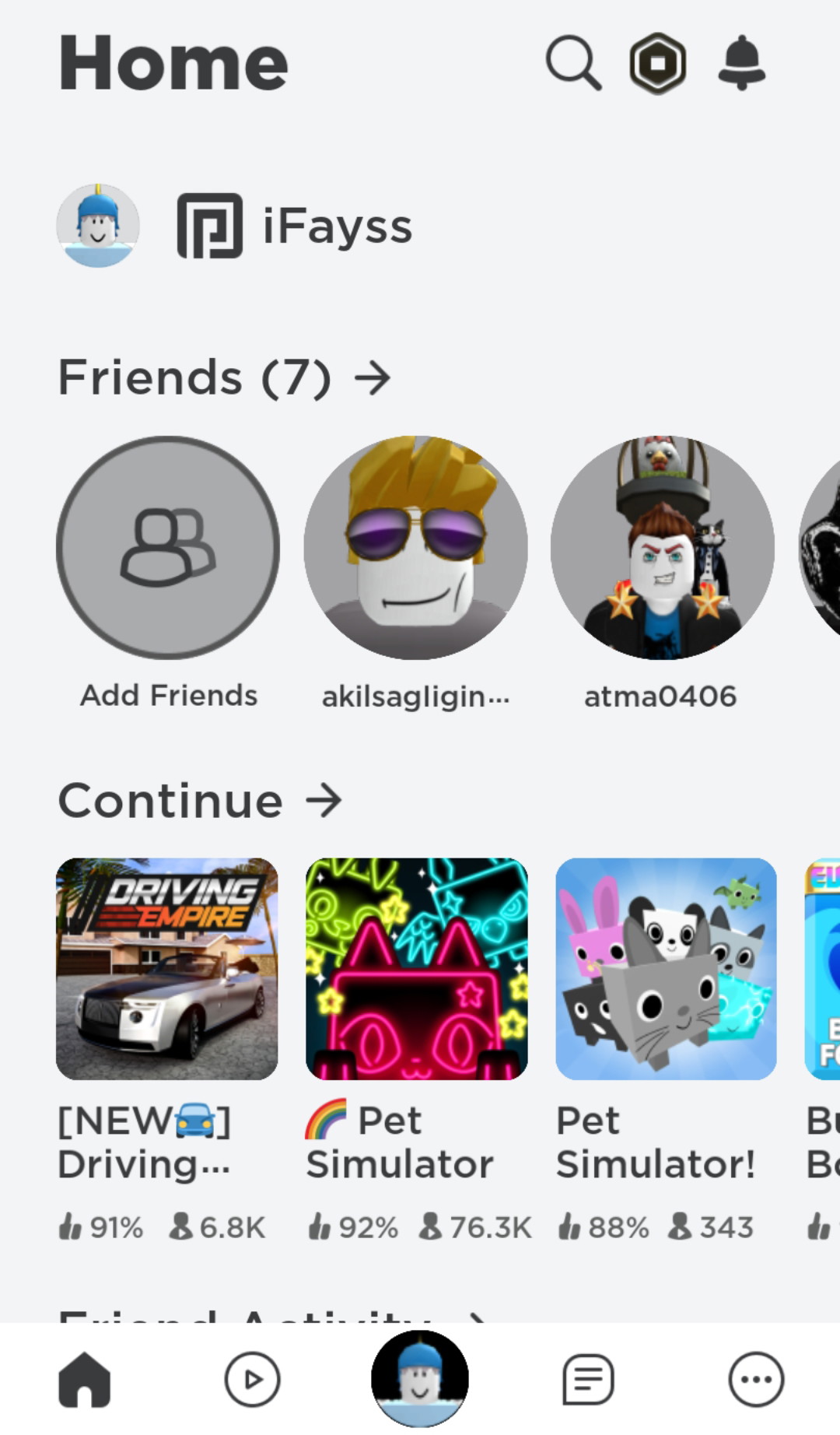Open the notifications bell
The width and height of the screenshot is (840, 1435).
741,63
